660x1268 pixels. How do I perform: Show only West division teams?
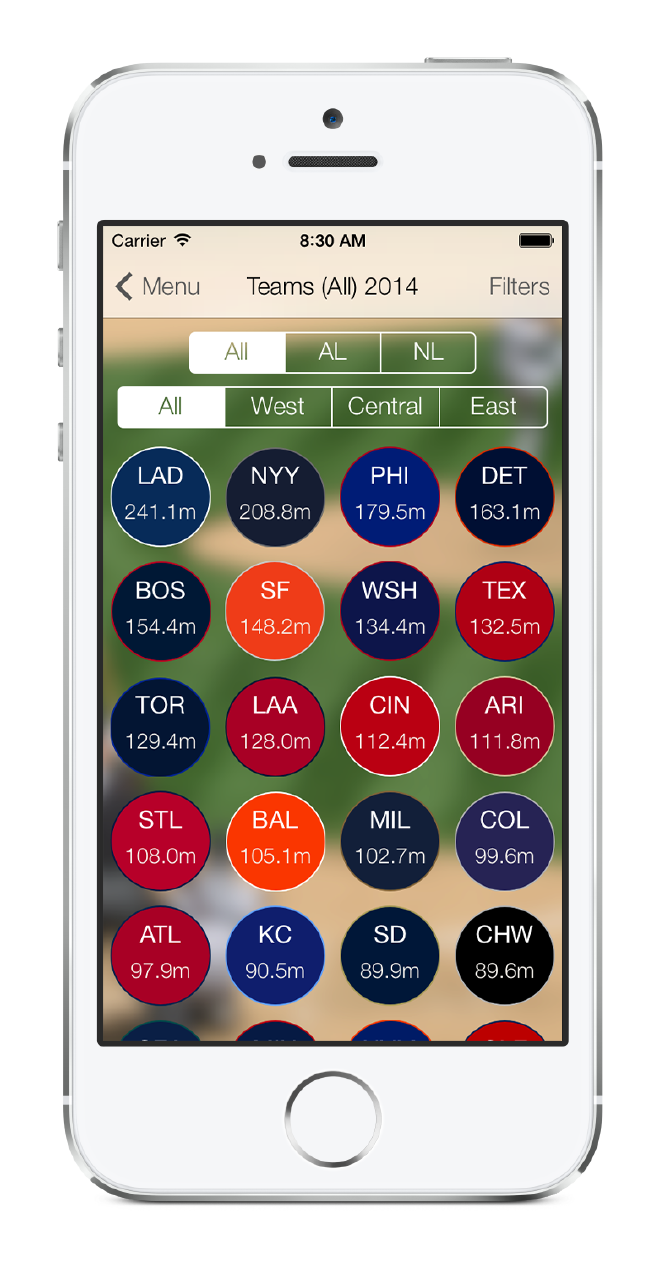[278, 407]
